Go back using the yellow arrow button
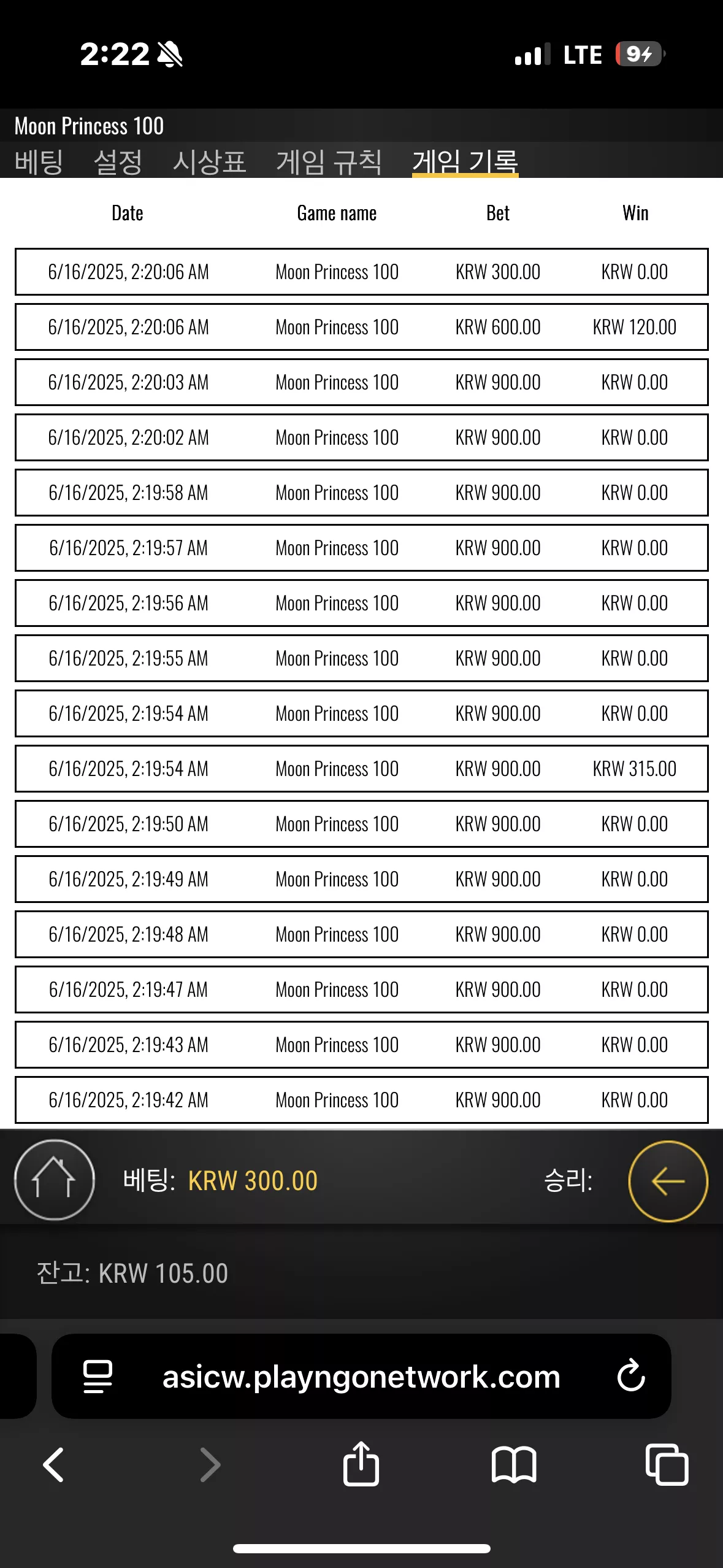This screenshot has height=1568, width=723. pos(668,1181)
